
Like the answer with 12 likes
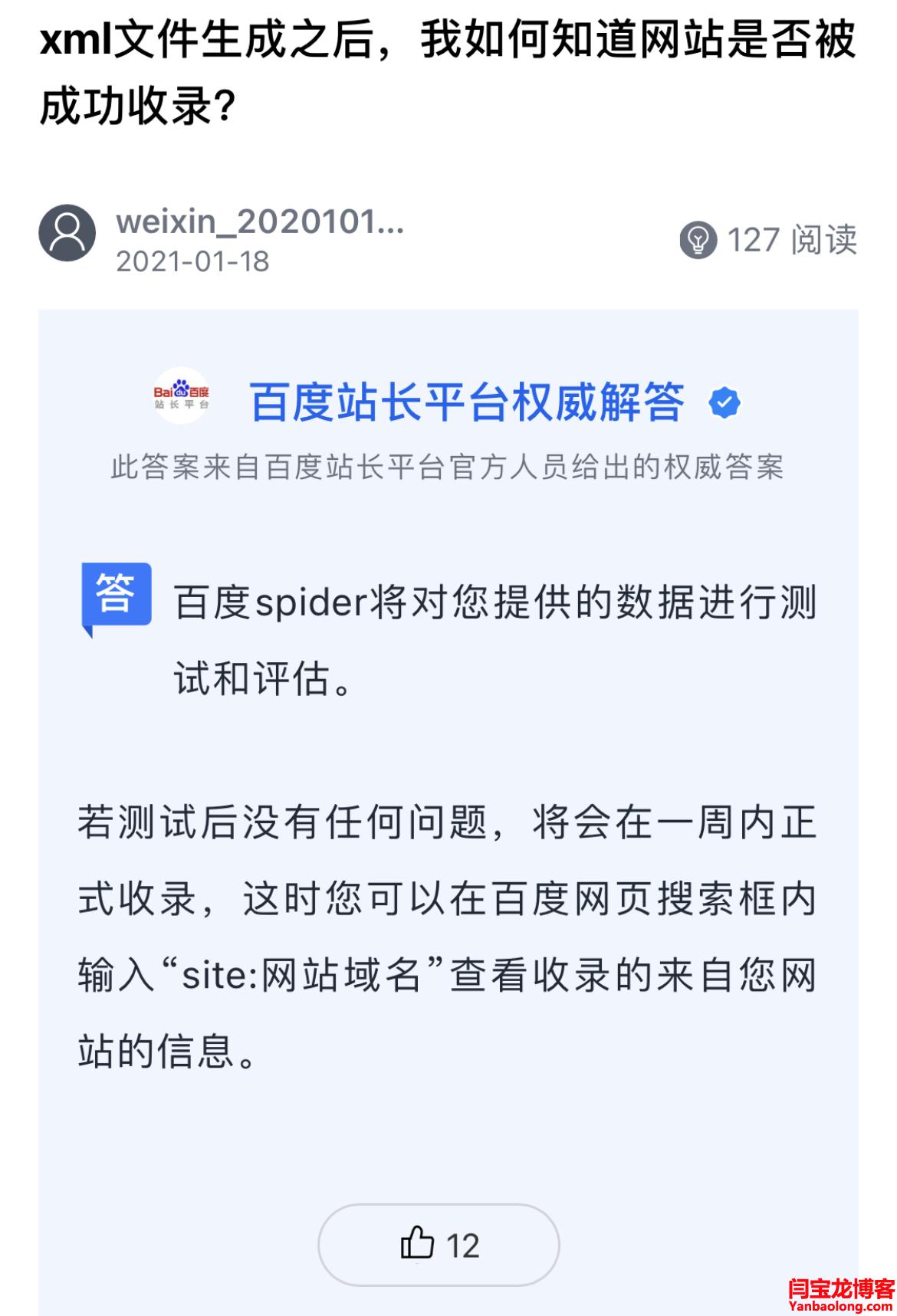439,1244
